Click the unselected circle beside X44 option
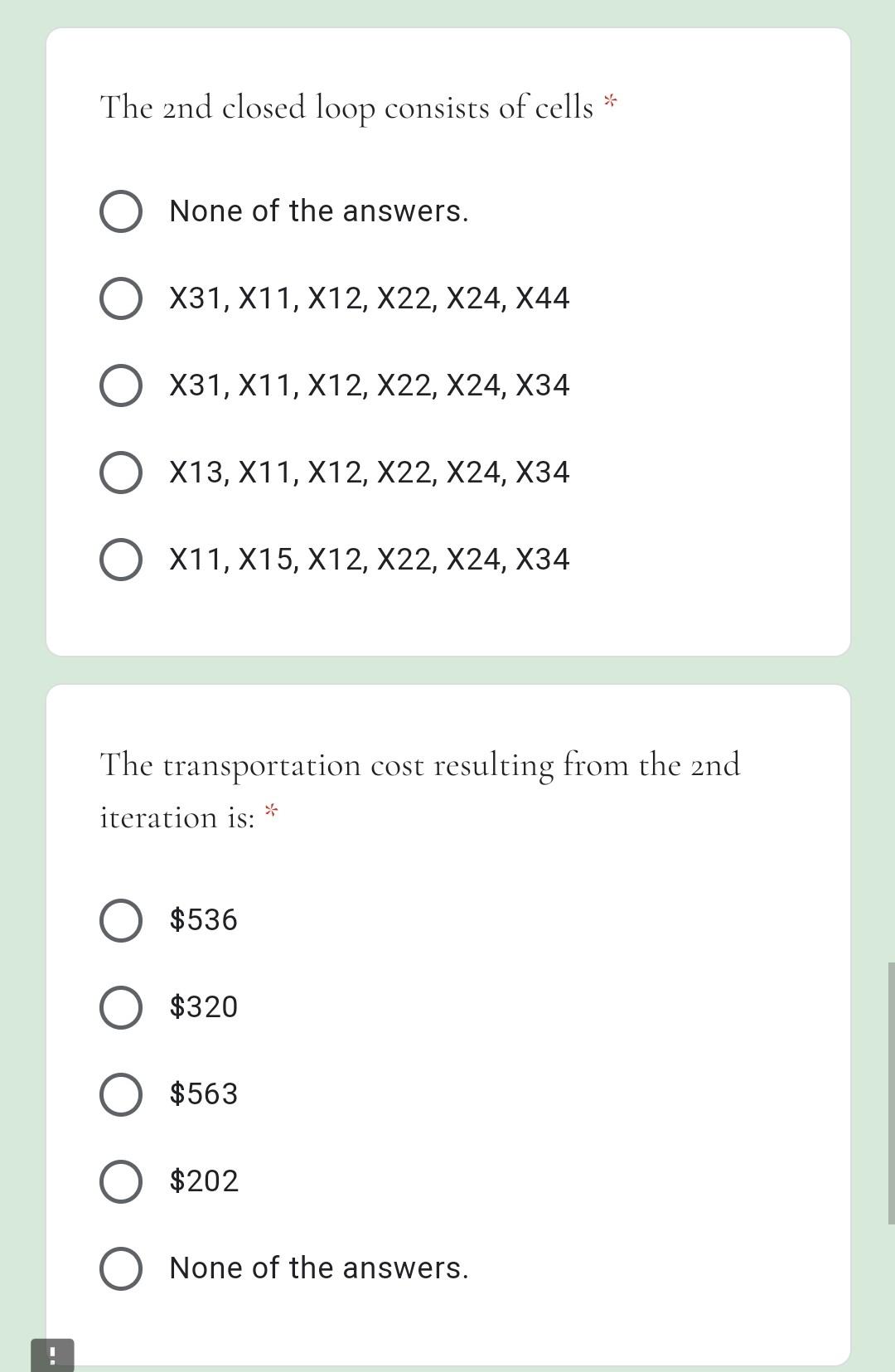Screen dimensions: 895x1372 pos(121,299)
